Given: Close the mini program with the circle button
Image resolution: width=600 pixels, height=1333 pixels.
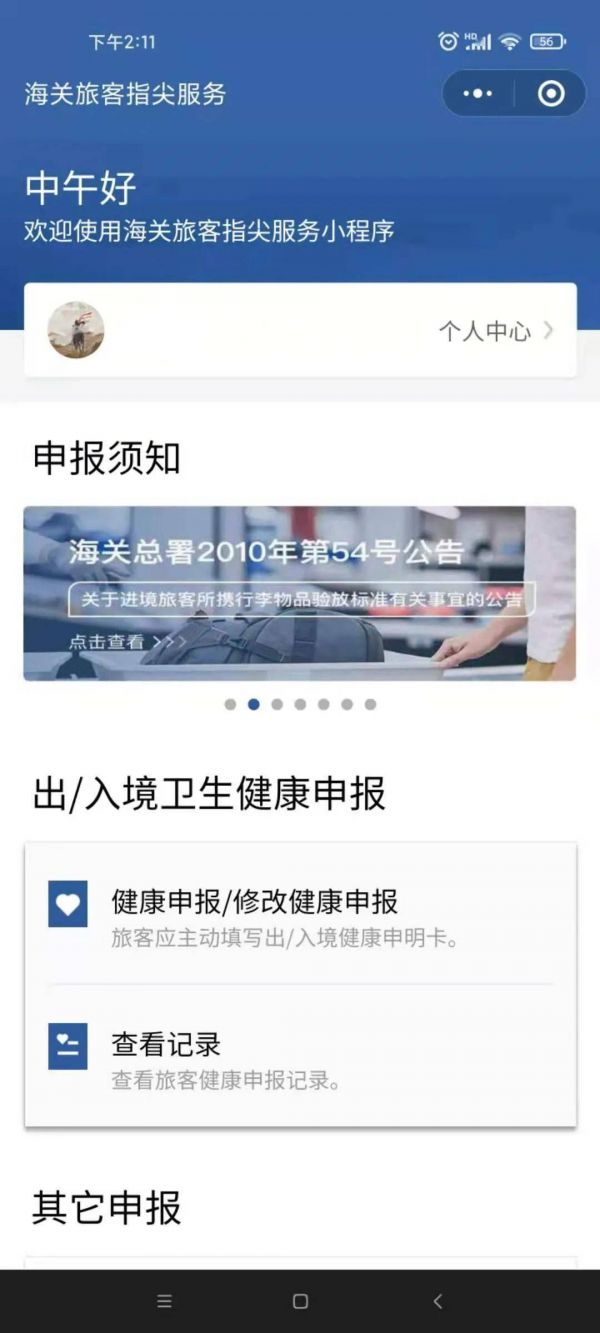Looking at the screenshot, I should pos(551,94).
